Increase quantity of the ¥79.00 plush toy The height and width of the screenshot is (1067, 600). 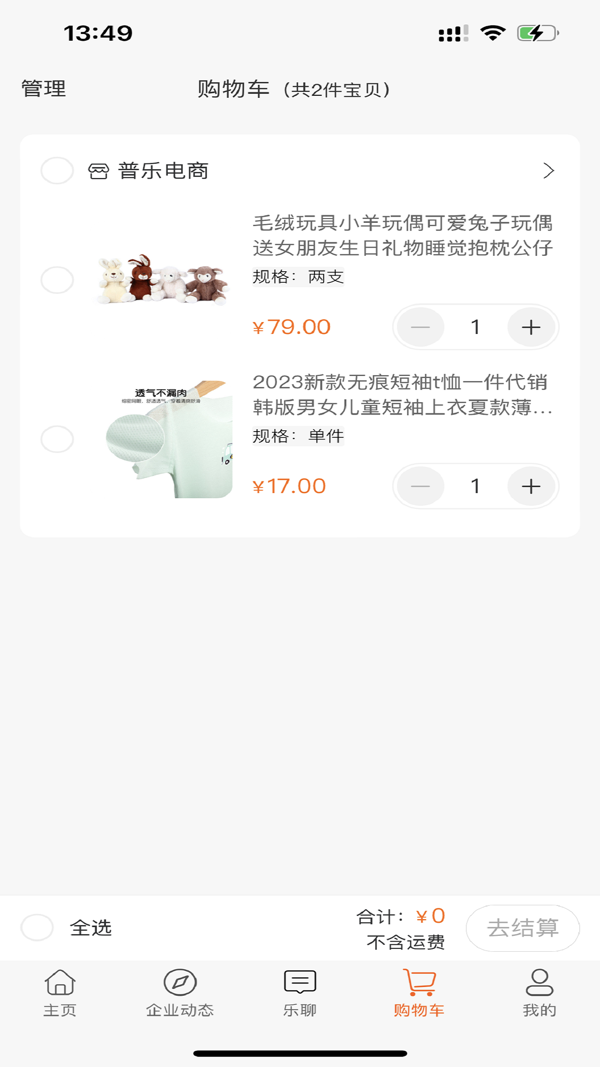coord(531,327)
